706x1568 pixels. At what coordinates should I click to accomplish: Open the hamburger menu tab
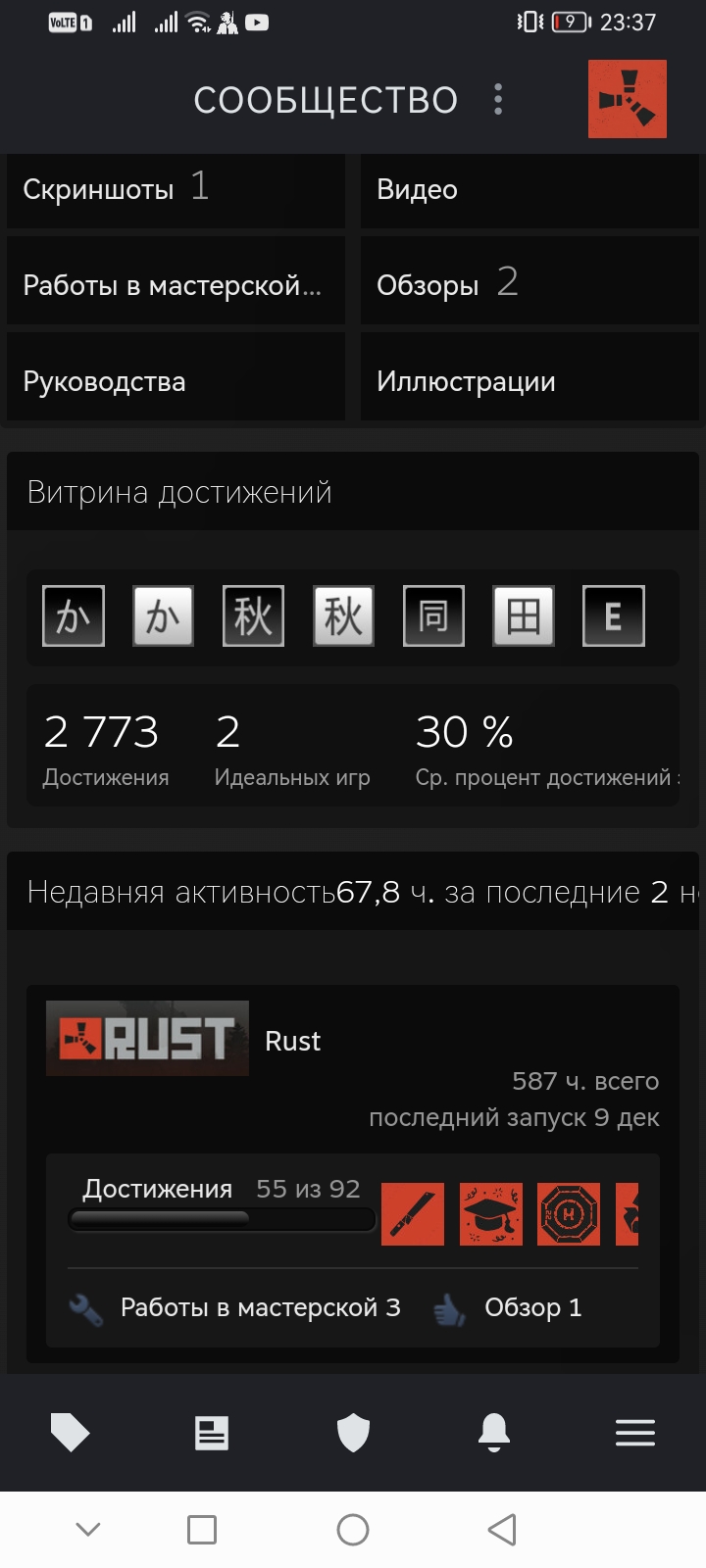click(x=634, y=1433)
